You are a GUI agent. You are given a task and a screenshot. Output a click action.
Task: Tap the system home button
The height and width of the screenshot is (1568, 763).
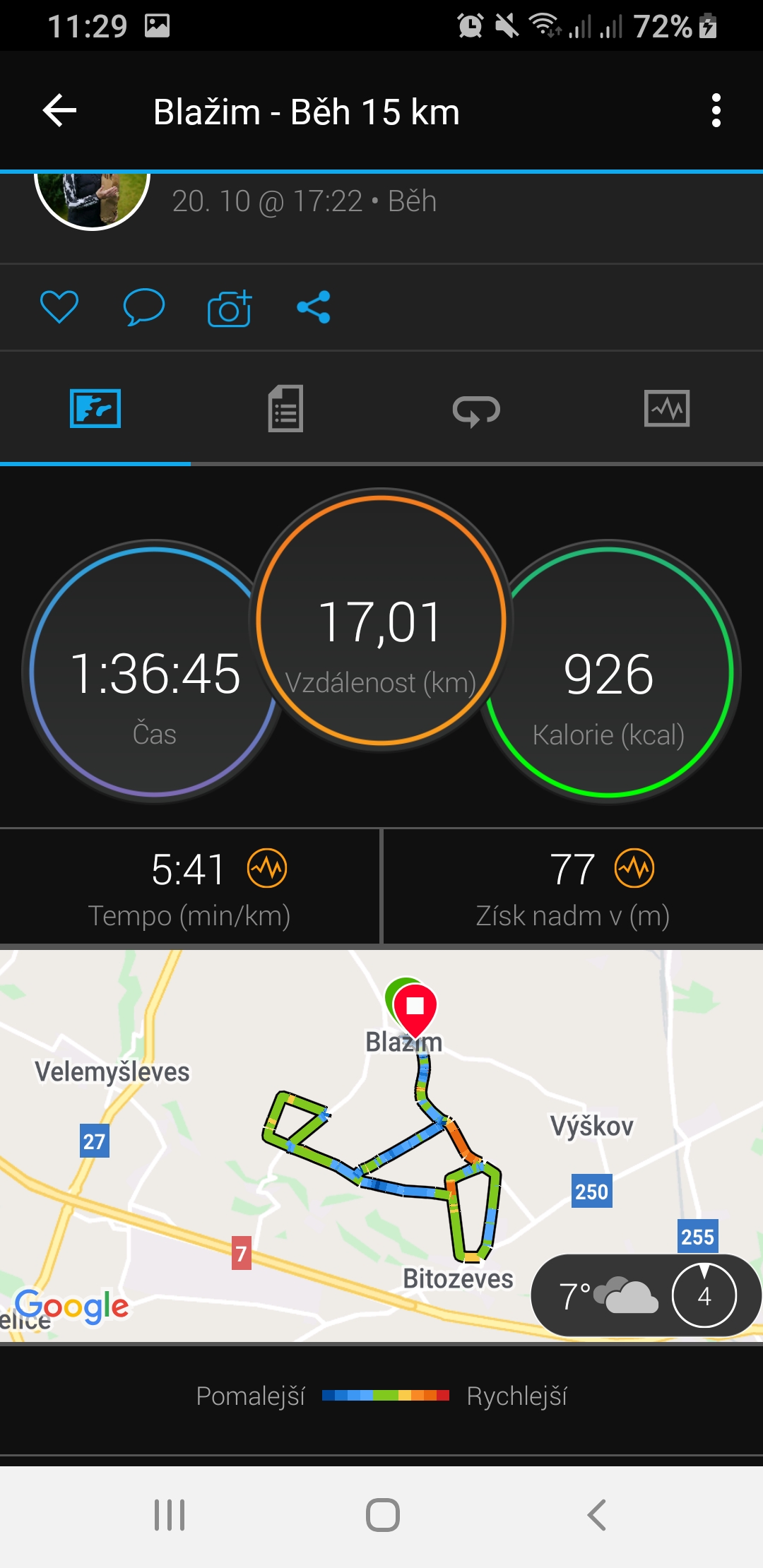tap(382, 1515)
